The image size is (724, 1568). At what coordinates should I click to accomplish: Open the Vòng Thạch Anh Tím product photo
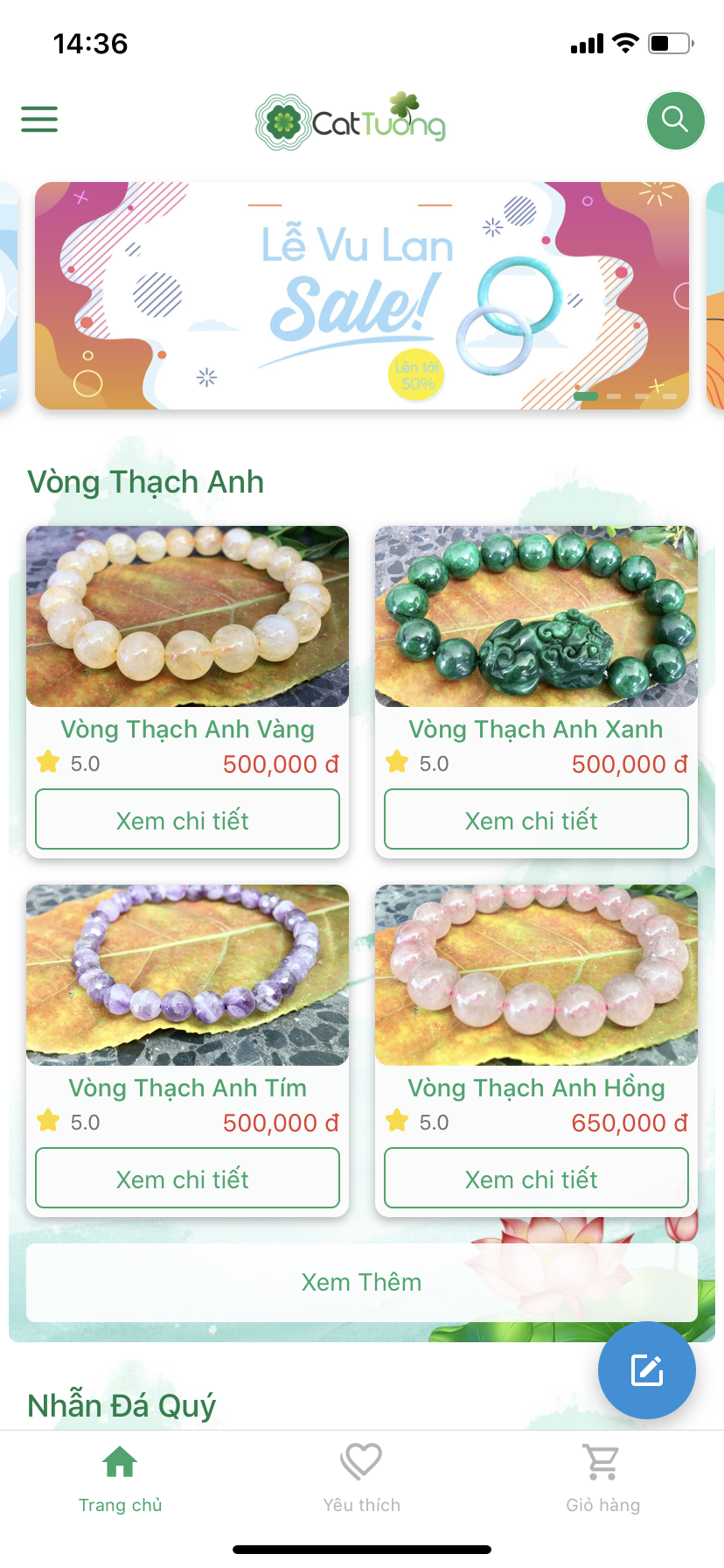click(x=187, y=975)
